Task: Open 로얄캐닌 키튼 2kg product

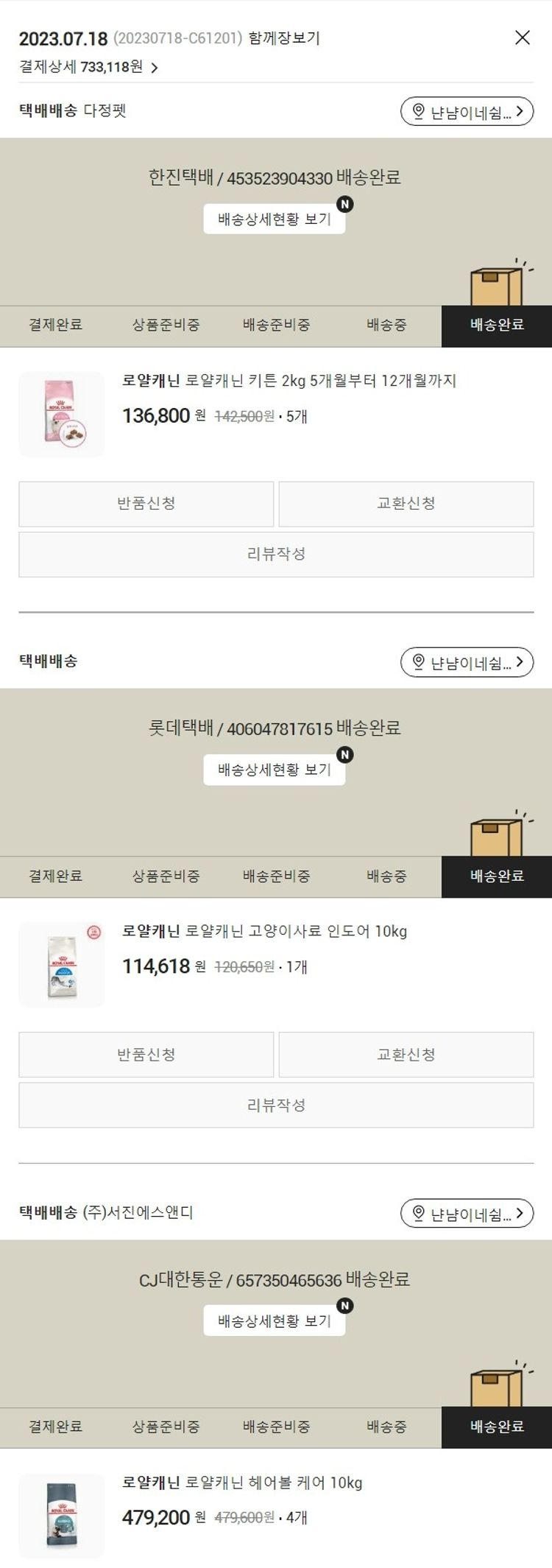Action: (x=289, y=381)
